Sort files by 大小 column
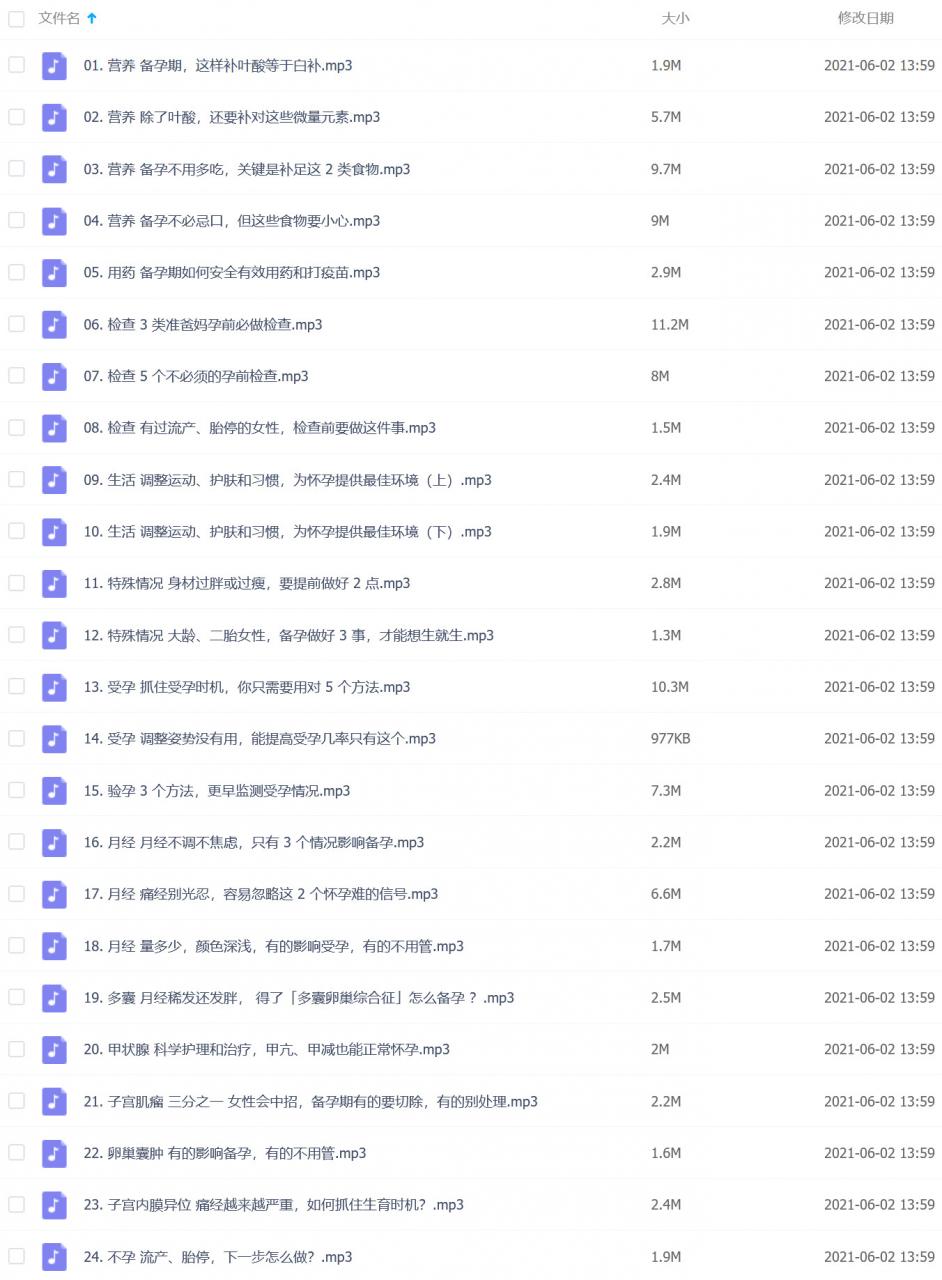Screen dimensions: 942x1280 (675, 18)
